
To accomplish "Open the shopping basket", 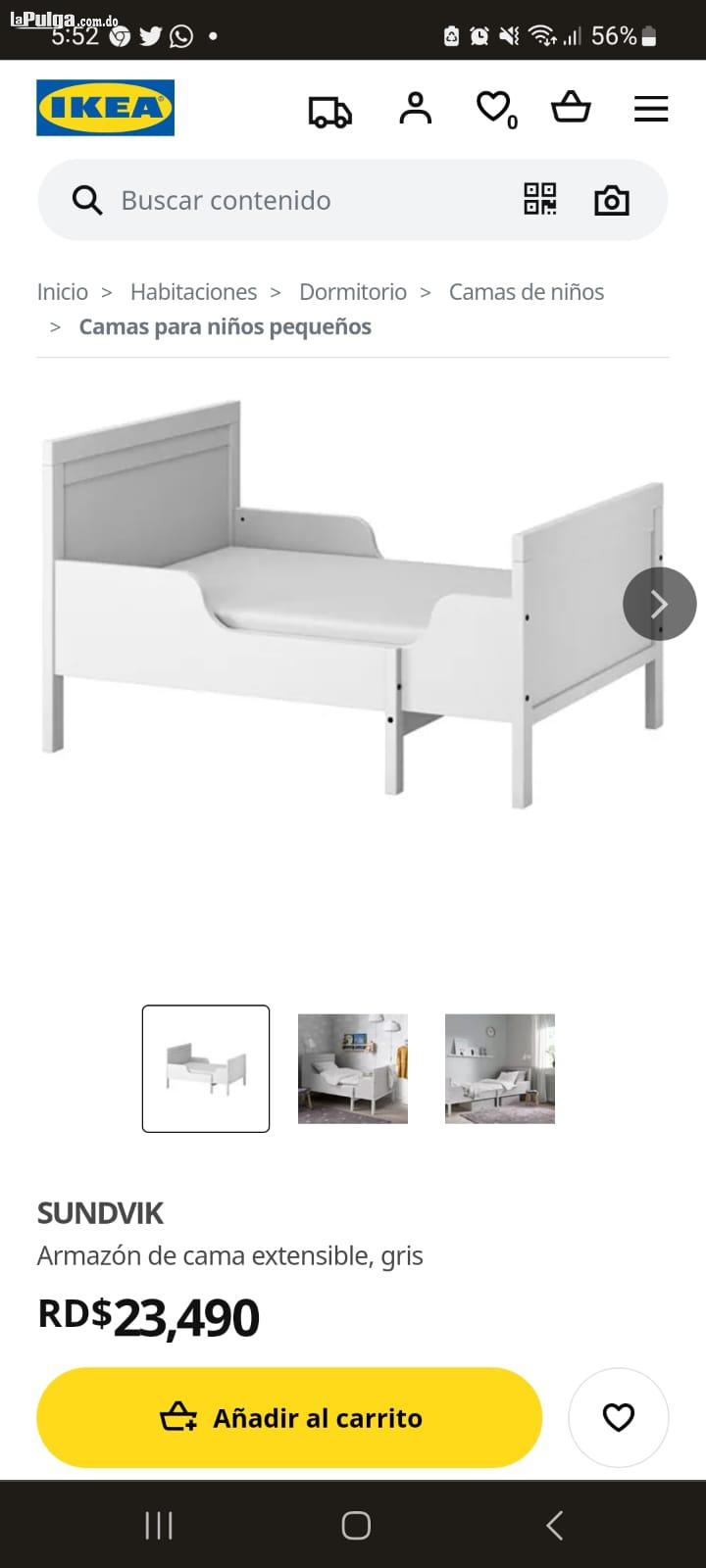I will coord(571,107).
